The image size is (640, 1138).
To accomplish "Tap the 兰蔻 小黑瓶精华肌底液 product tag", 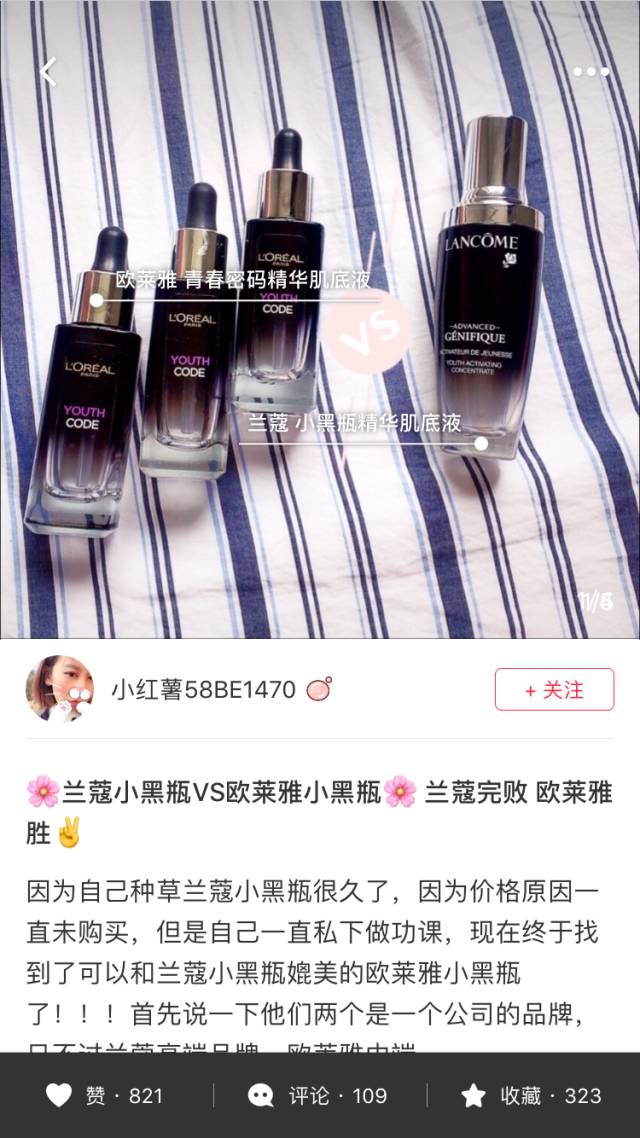I will pos(355,425).
